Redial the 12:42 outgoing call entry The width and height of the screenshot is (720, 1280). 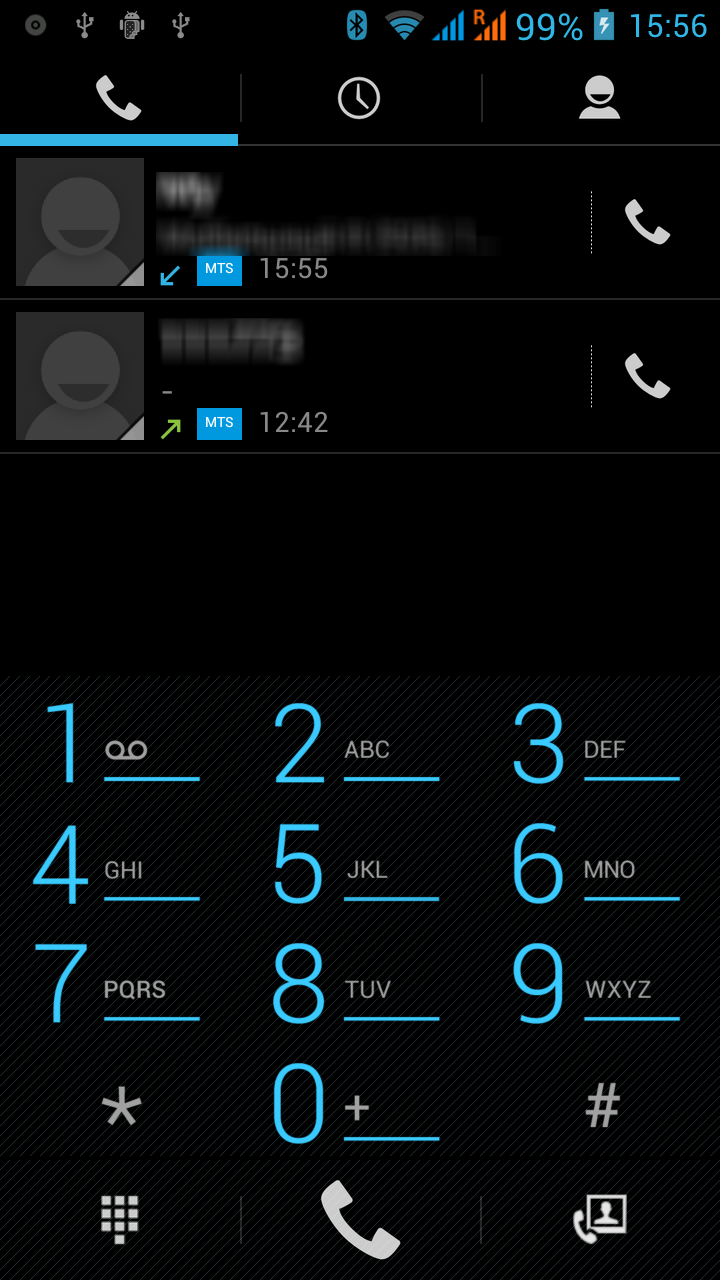click(647, 376)
